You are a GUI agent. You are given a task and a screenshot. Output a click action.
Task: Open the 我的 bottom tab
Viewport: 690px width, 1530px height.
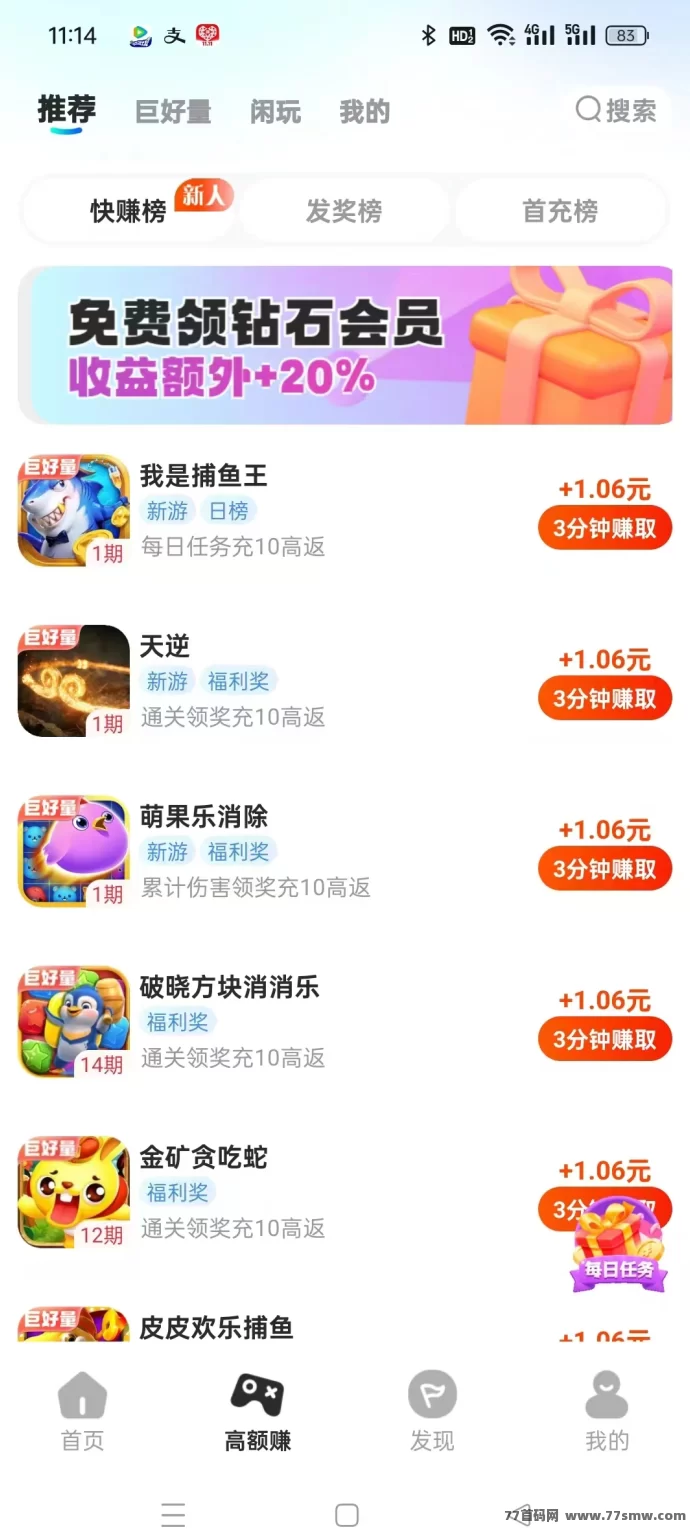pyautogui.click(x=607, y=1411)
